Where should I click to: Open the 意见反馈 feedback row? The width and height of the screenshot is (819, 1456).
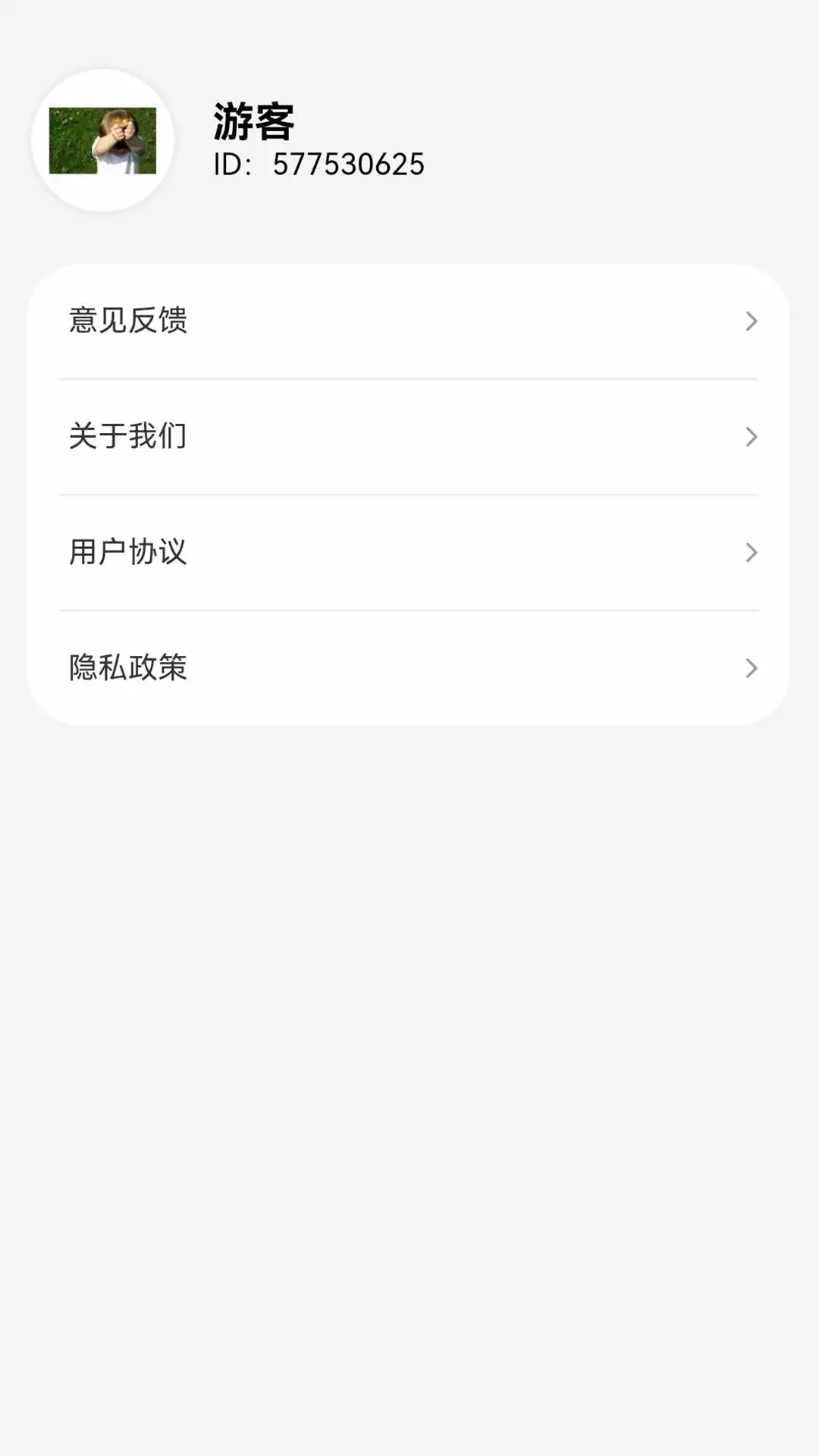click(x=408, y=321)
